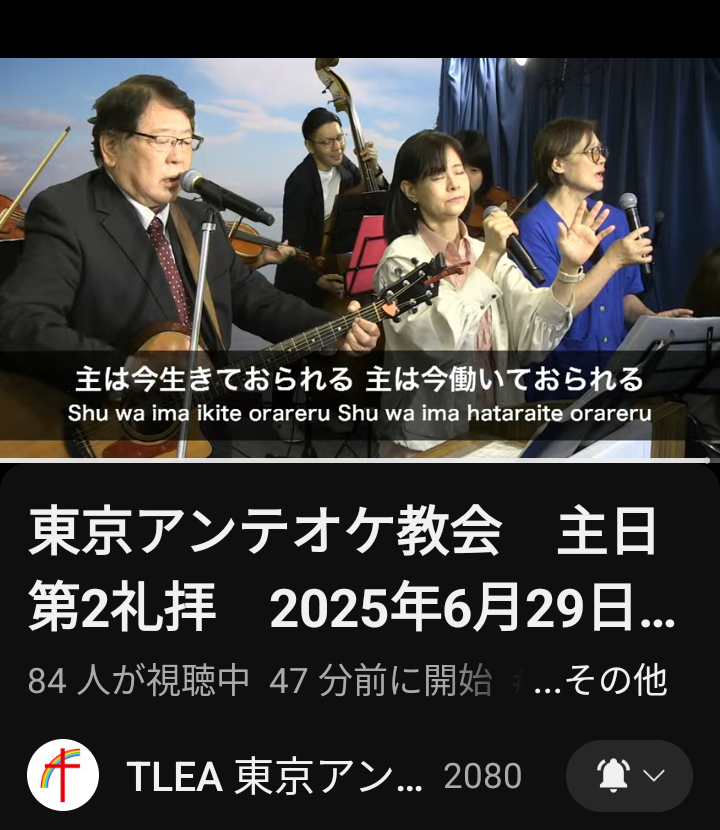Image resolution: width=720 pixels, height=830 pixels.
Task: Open notification bell dropdown
Action: click(x=630, y=776)
